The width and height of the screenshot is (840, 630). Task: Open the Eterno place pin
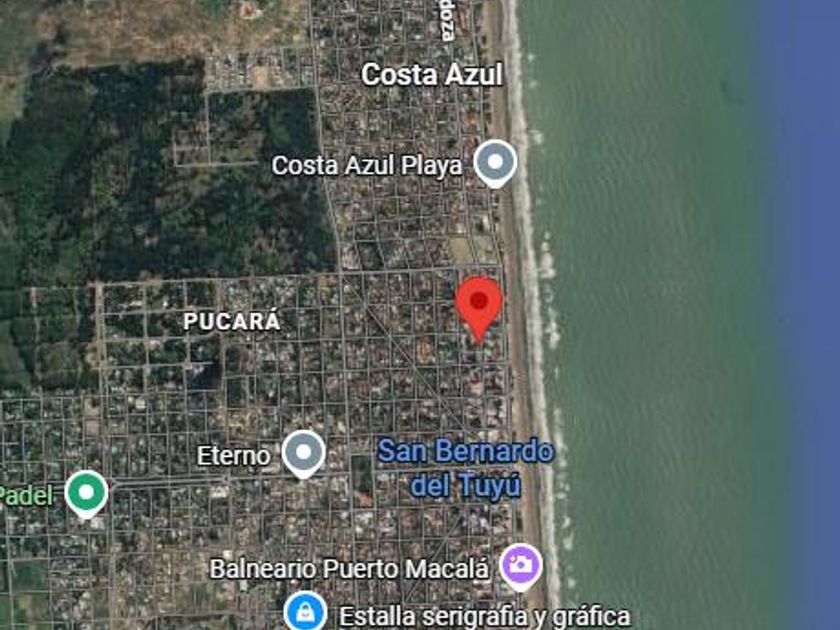click(x=304, y=454)
